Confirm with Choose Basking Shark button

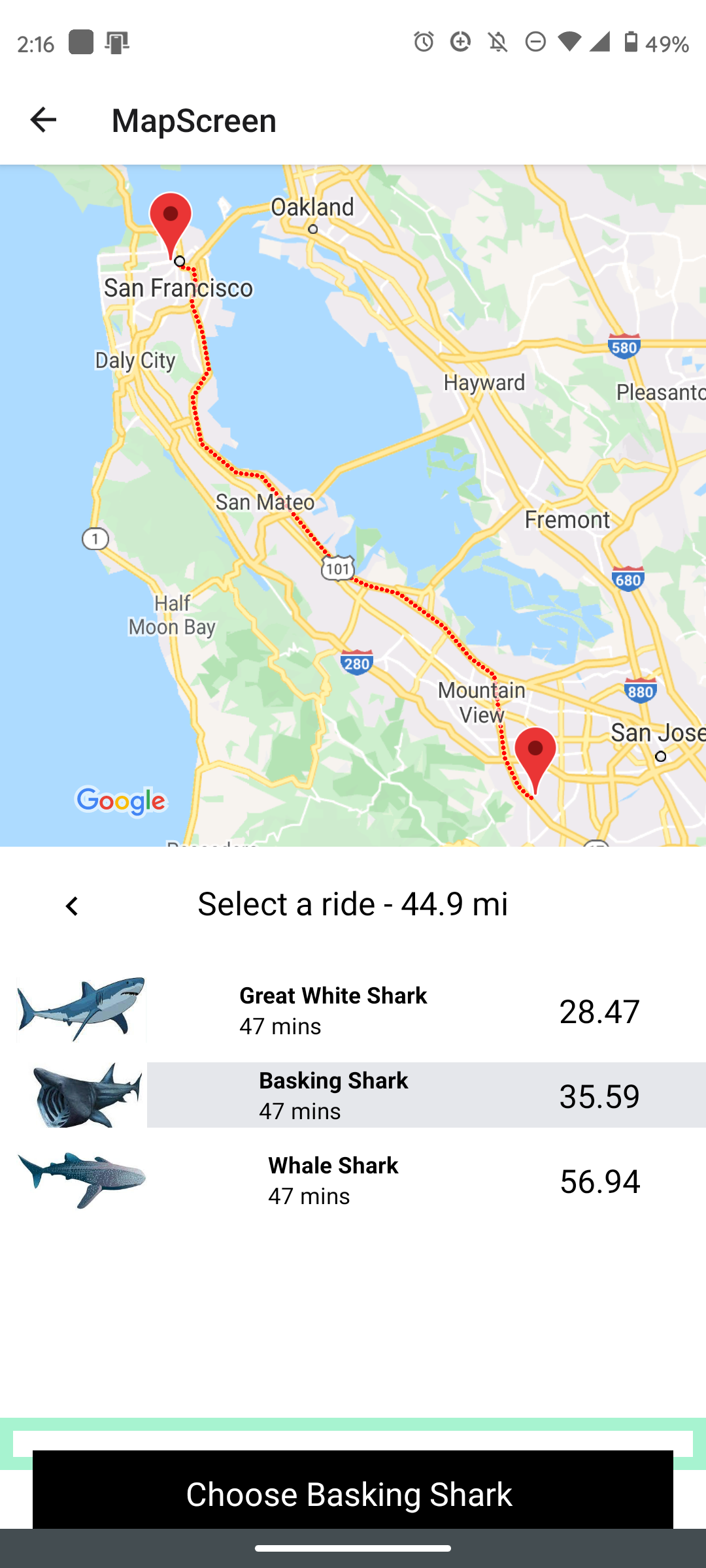tap(353, 1494)
